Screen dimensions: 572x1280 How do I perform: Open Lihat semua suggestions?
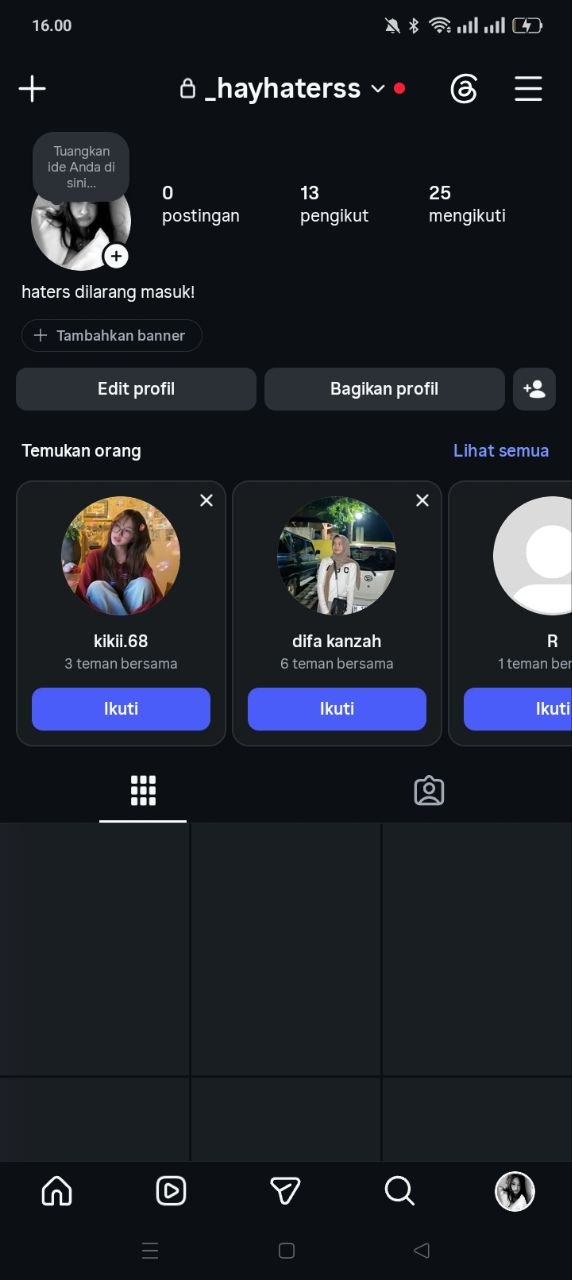(501, 451)
